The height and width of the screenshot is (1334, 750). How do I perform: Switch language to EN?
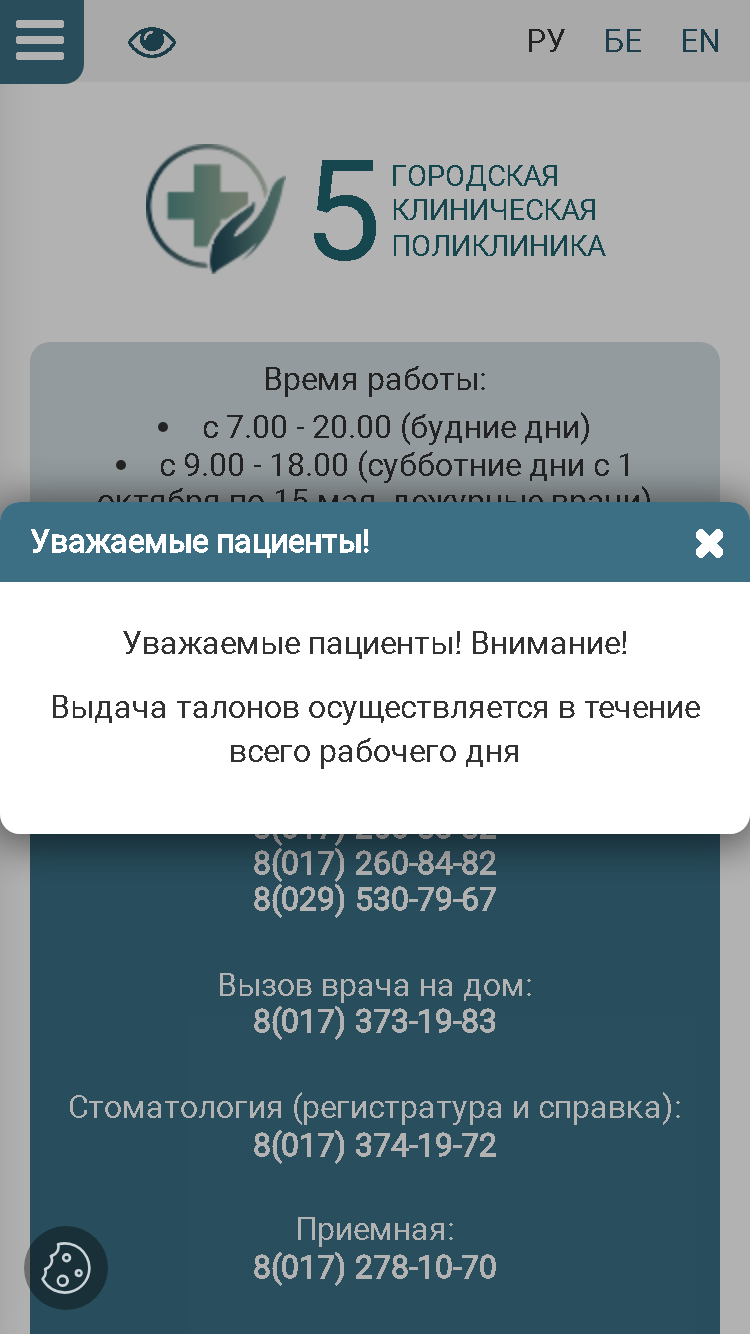[x=700, y=41]
